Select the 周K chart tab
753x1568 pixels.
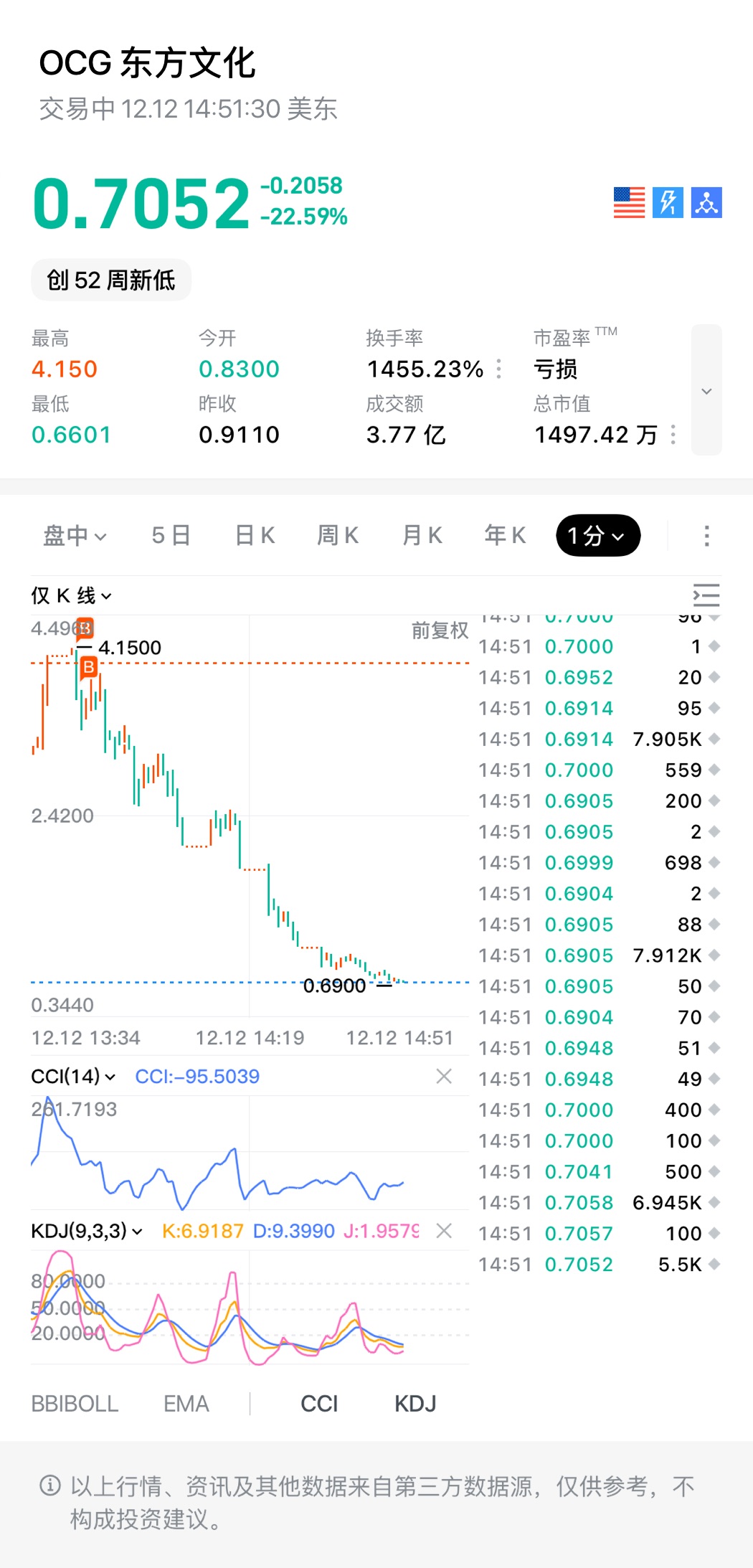pyautogui.click(x=338, y=535)
